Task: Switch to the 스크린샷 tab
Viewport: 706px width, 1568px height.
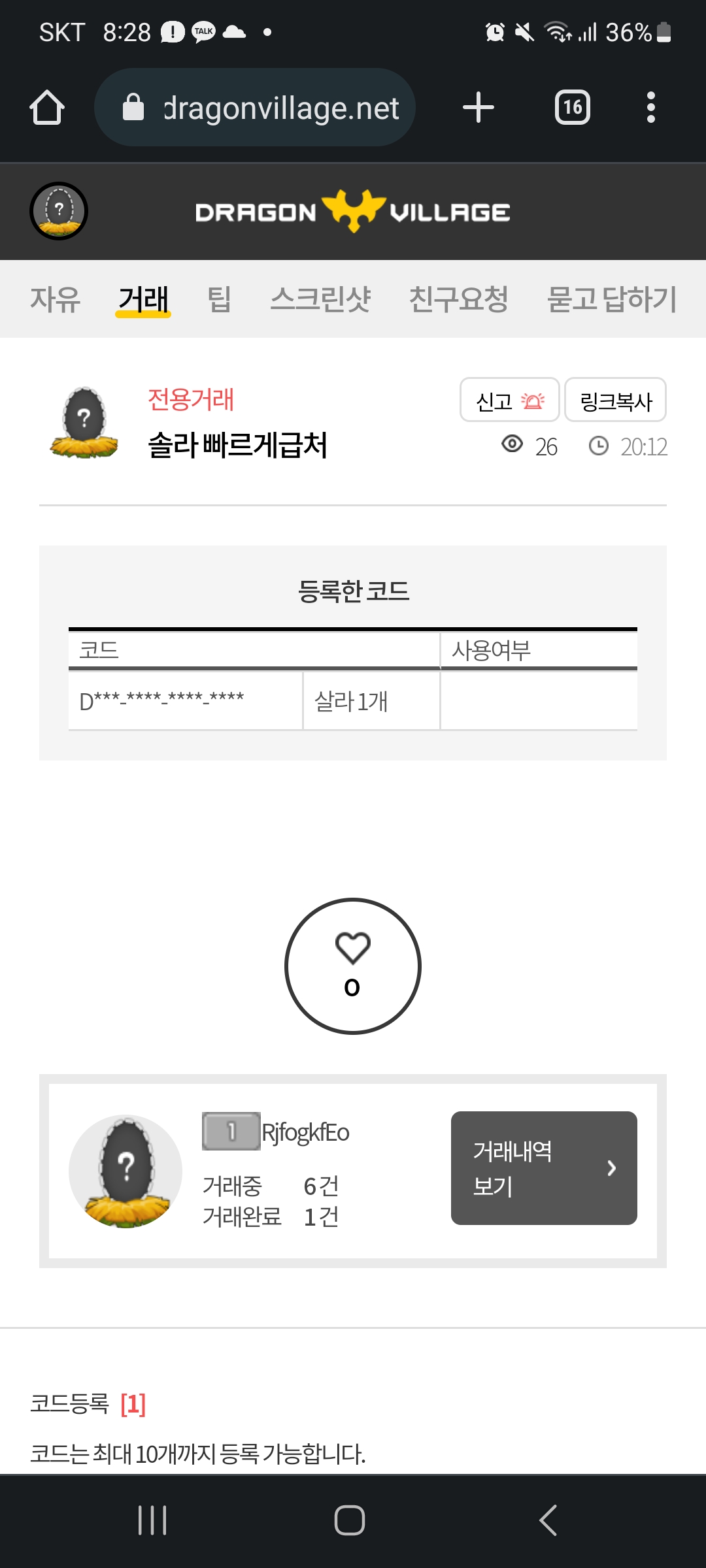Action: coord(320,299)
